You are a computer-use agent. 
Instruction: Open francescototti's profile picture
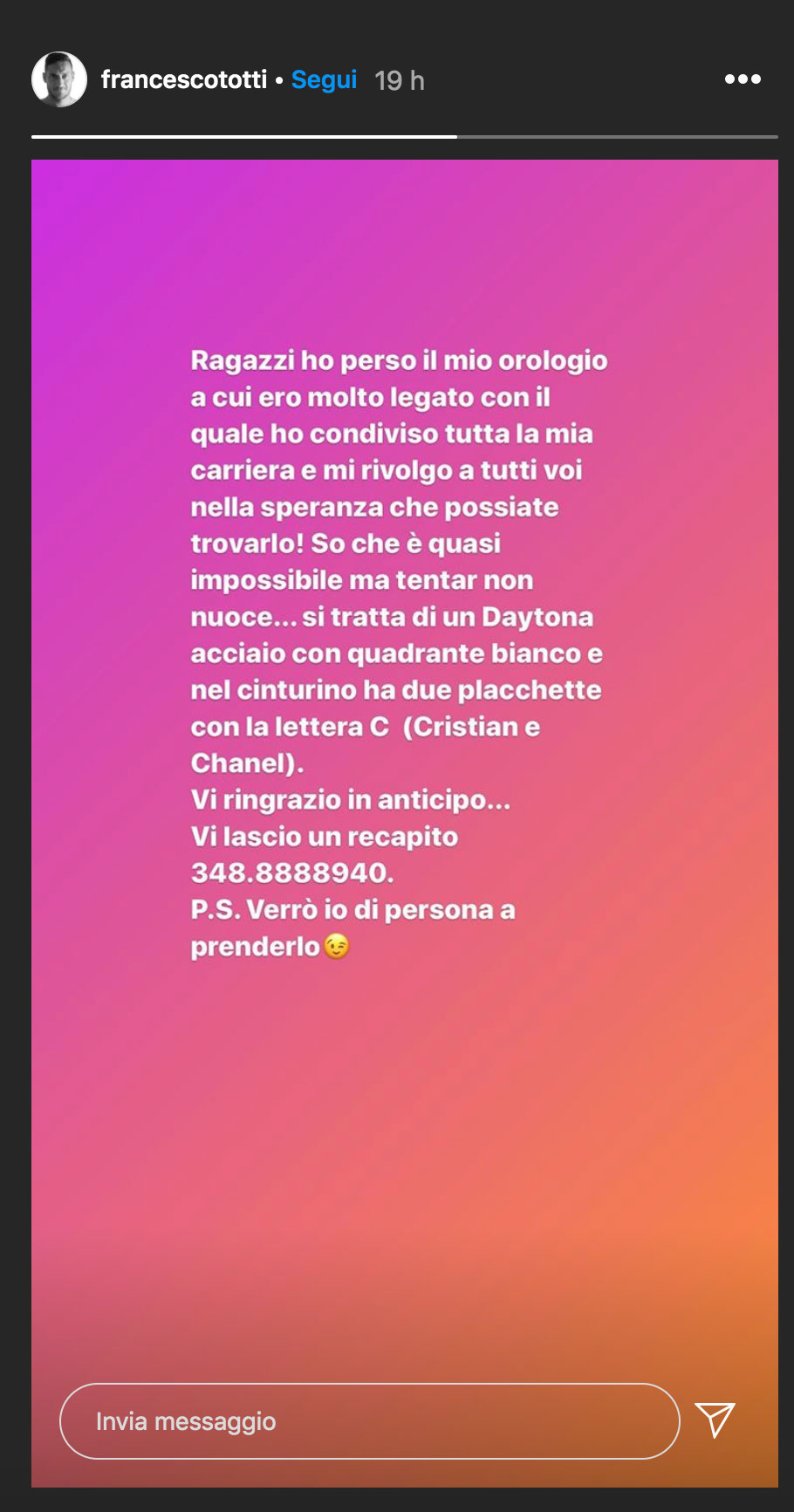tap(59, 79)
